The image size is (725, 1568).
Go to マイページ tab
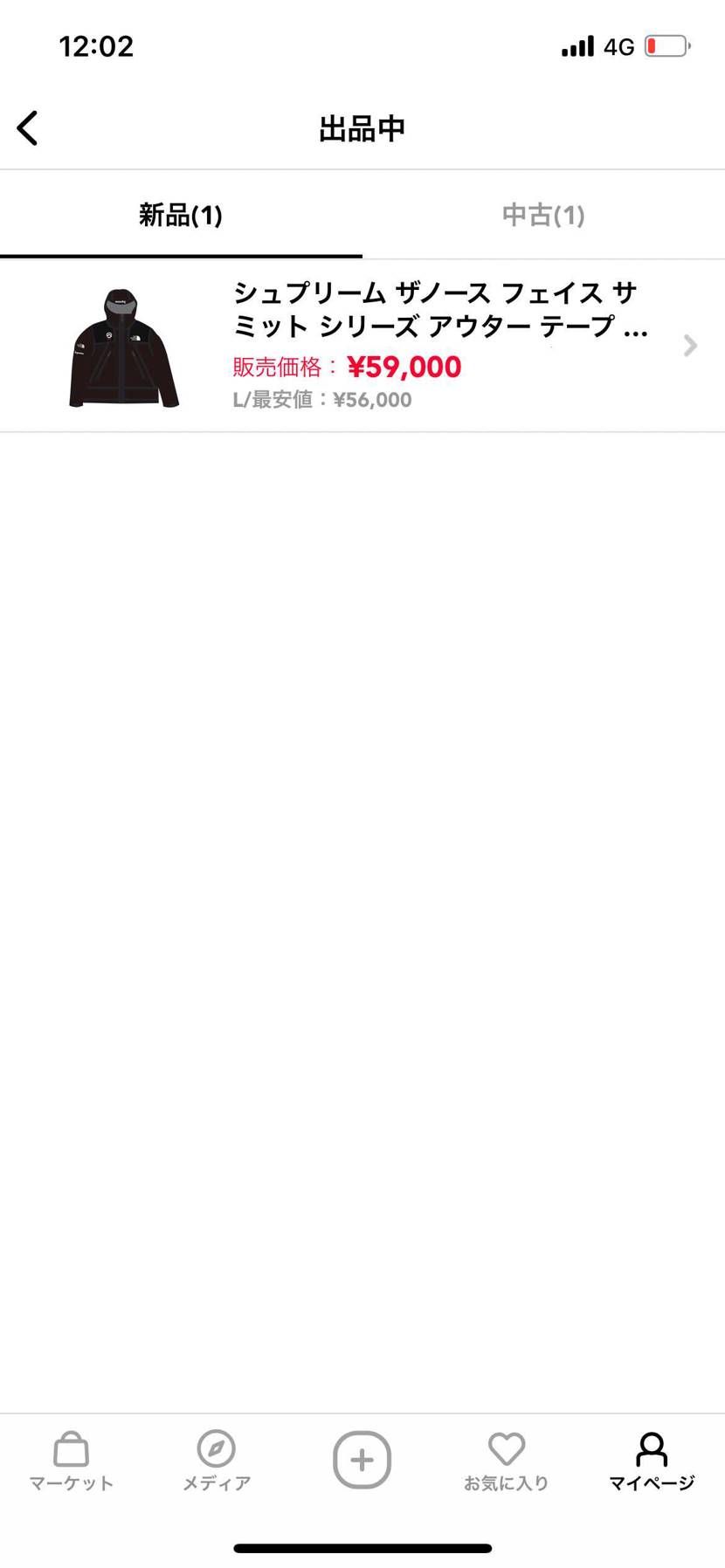(652, 1461)
